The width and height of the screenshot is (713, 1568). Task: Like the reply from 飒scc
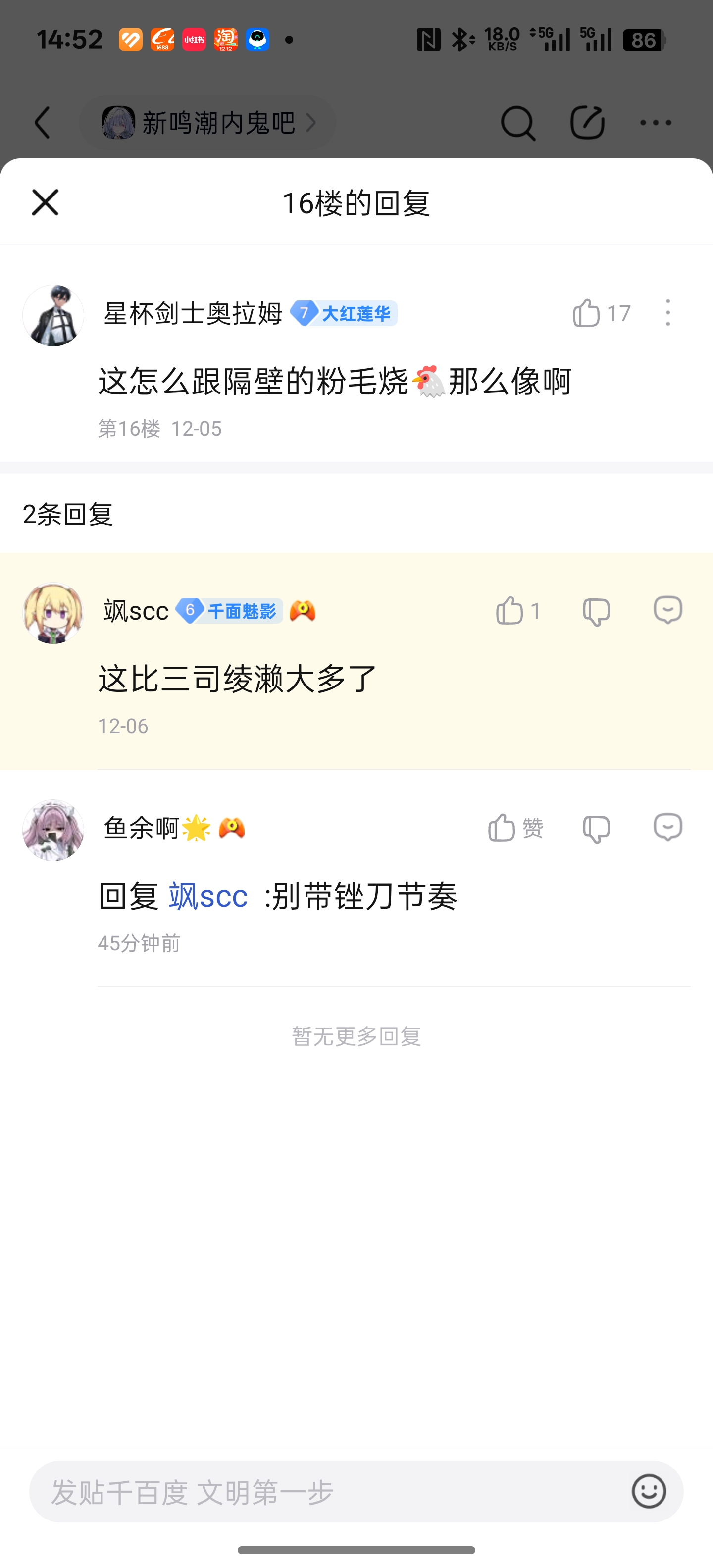click(510, 611)
